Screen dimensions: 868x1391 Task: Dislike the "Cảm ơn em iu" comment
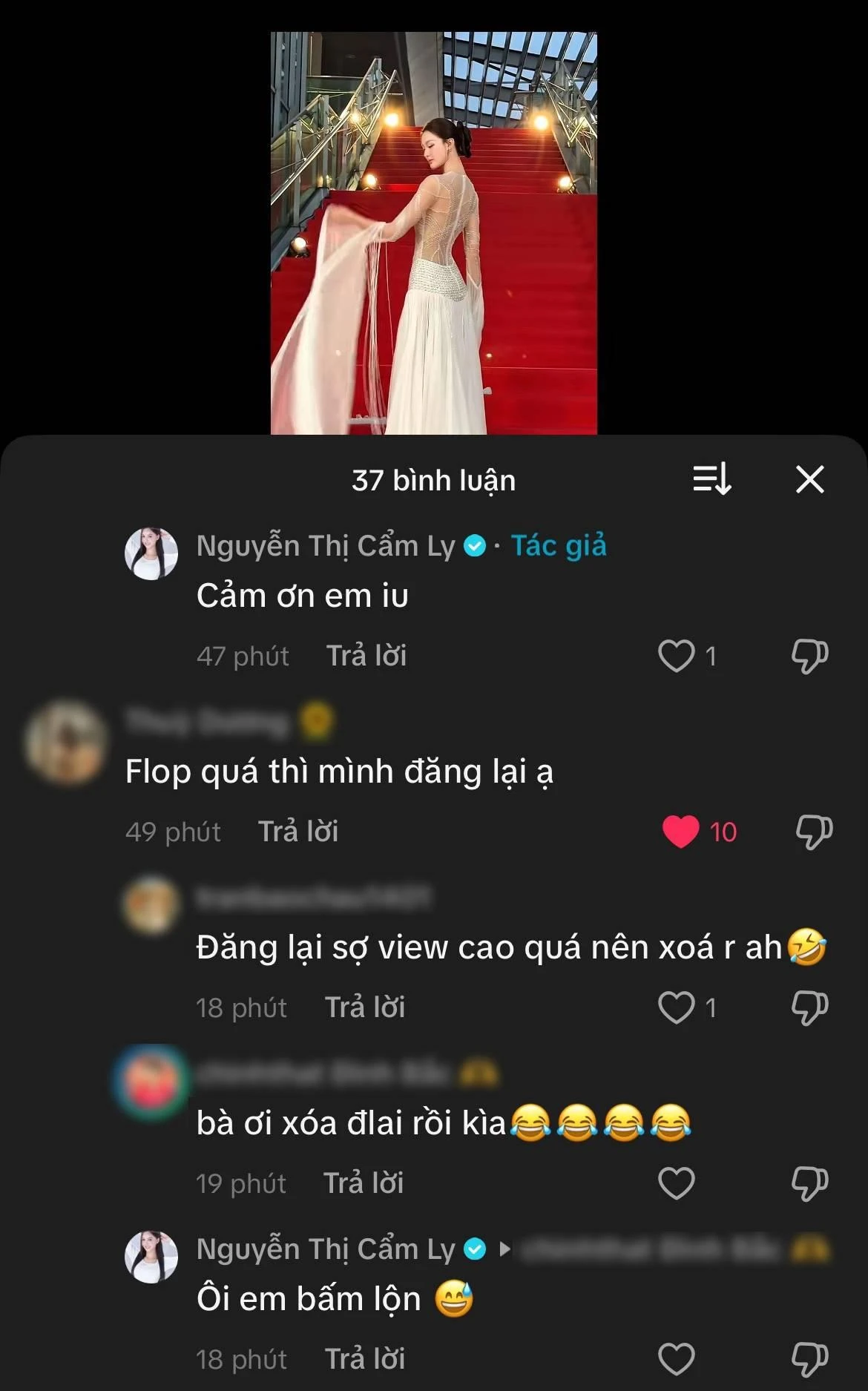tap(809, 656)
